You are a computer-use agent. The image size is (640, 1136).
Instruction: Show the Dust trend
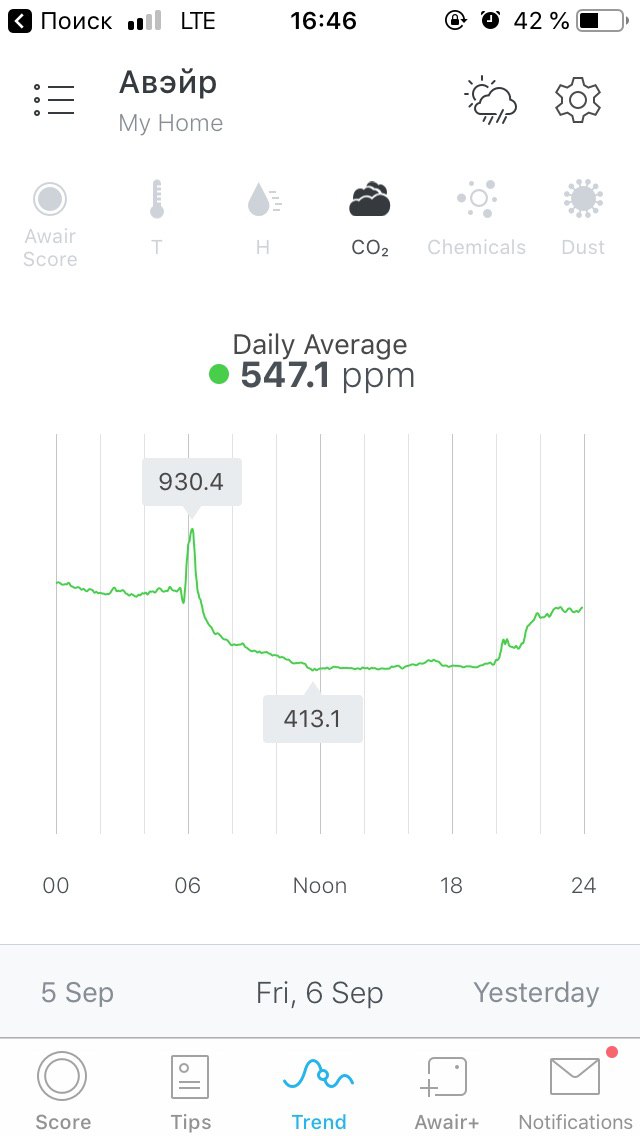[583, 218]
